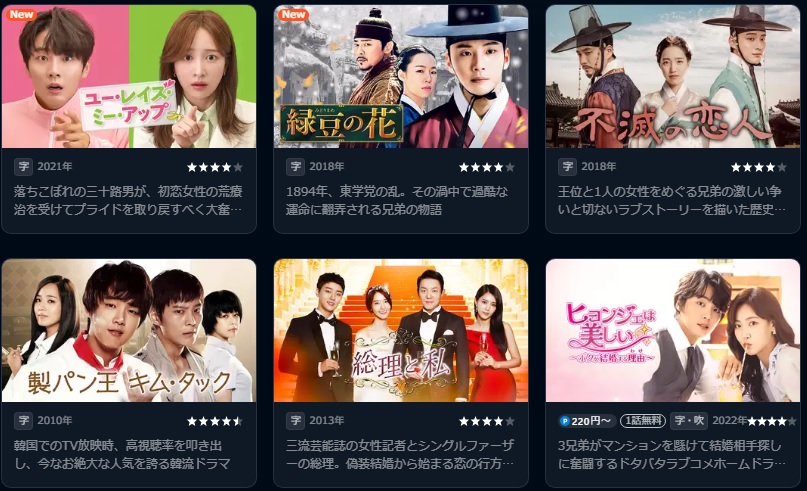Open the 製パン王 キム・タック card
Screen dimensions: 807x491
(129, 331)
